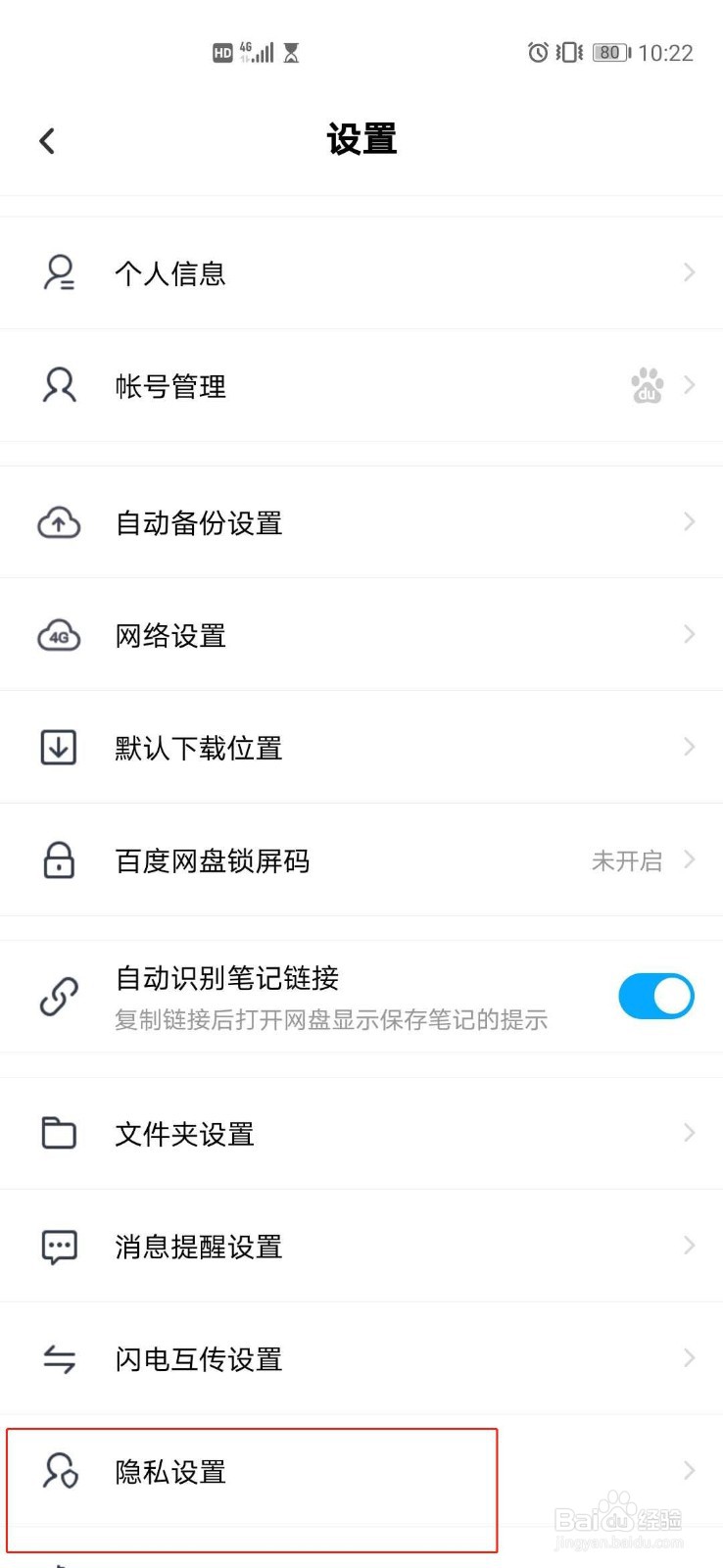This screenshot has height=1568, width=723.
Task: Tap the 设置 title in the header
Action: point(361,139)
